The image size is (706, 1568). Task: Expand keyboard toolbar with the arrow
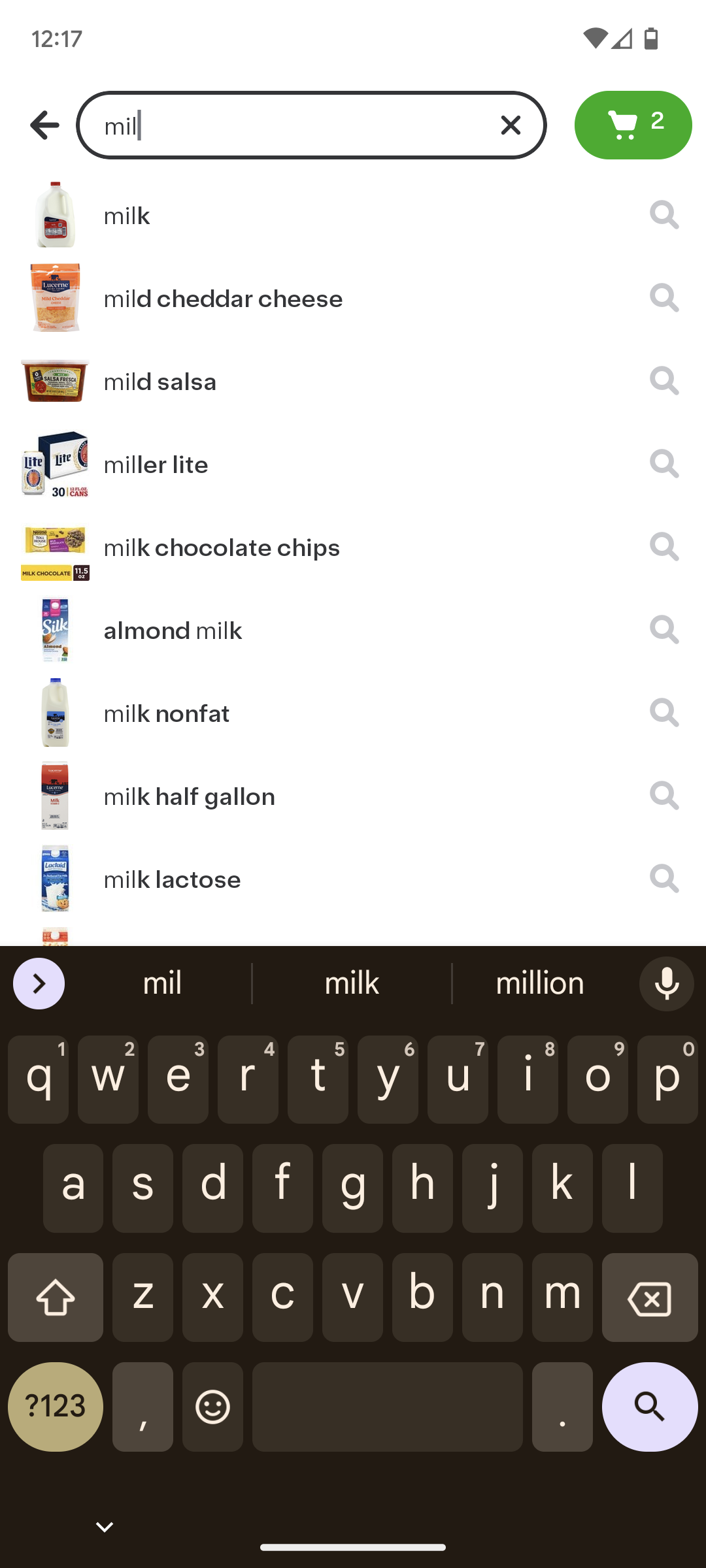[39, 983]
